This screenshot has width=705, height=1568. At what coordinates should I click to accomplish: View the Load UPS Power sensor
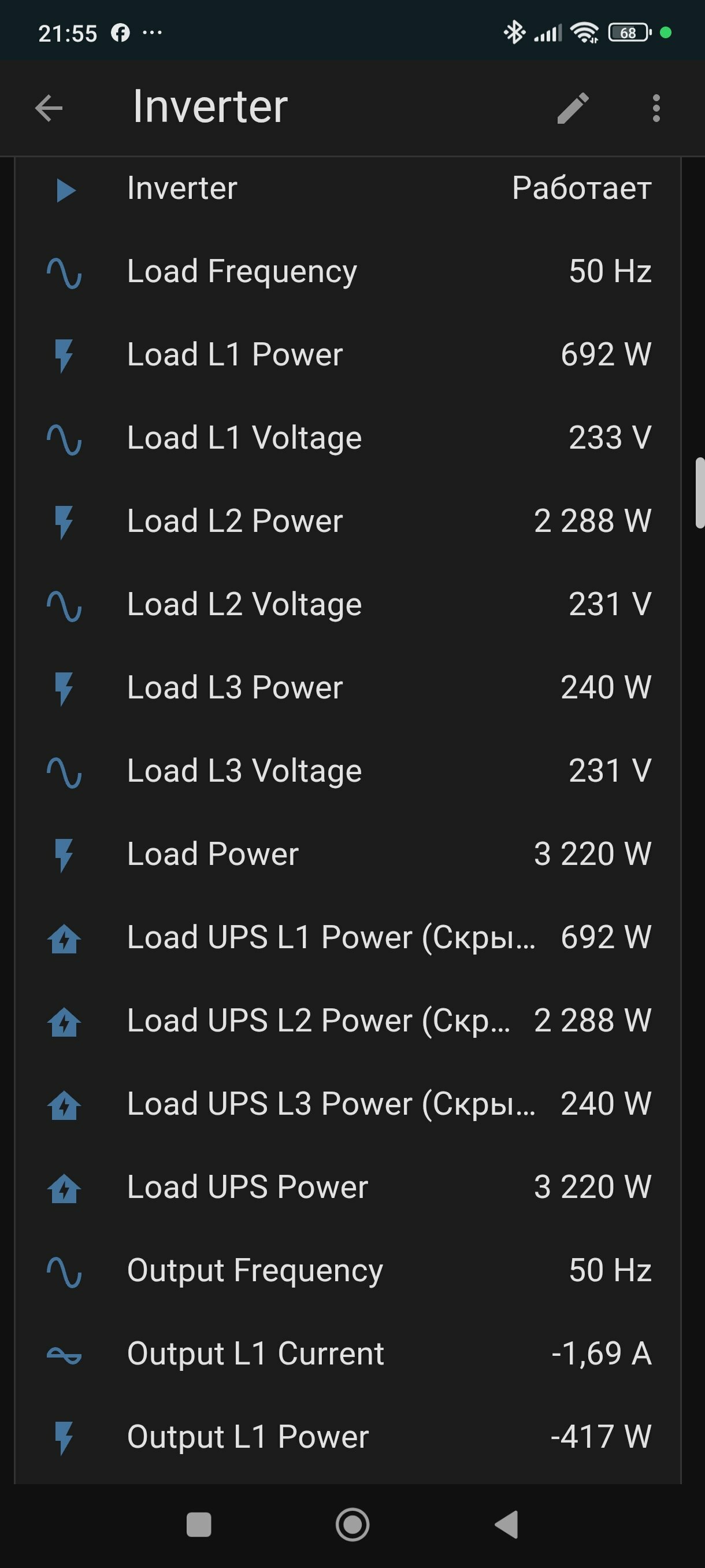pos(348,1188)
